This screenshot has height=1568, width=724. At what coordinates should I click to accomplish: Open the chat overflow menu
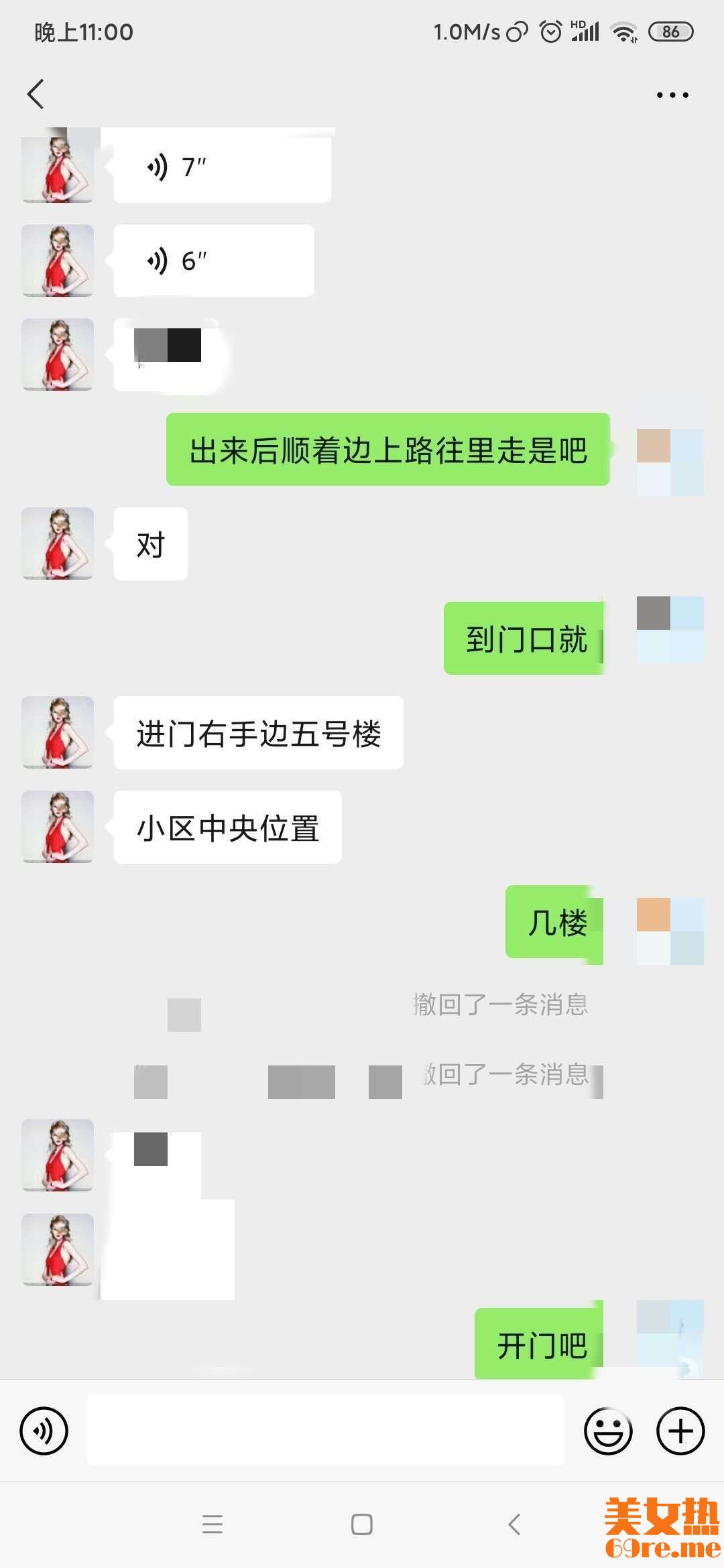pos(672,95)
